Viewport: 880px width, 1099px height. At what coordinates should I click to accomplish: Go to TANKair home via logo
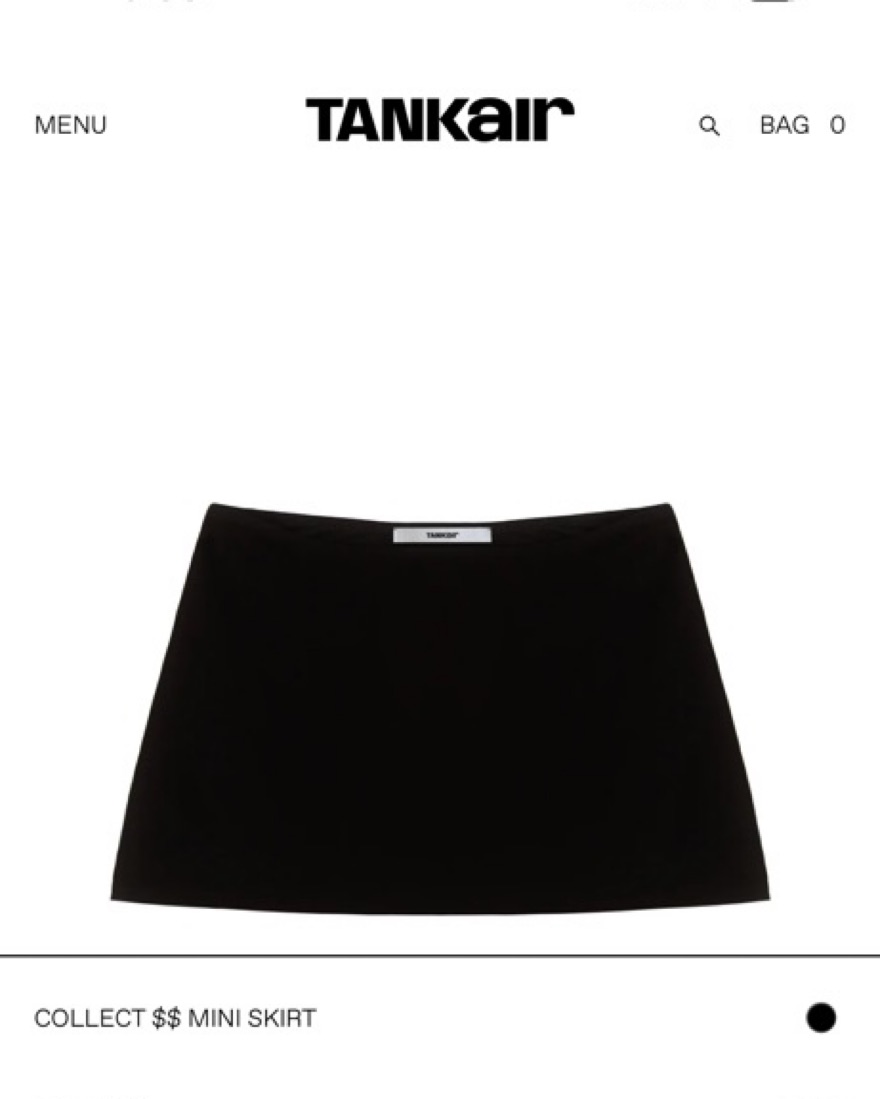click(x=439, y=120)
